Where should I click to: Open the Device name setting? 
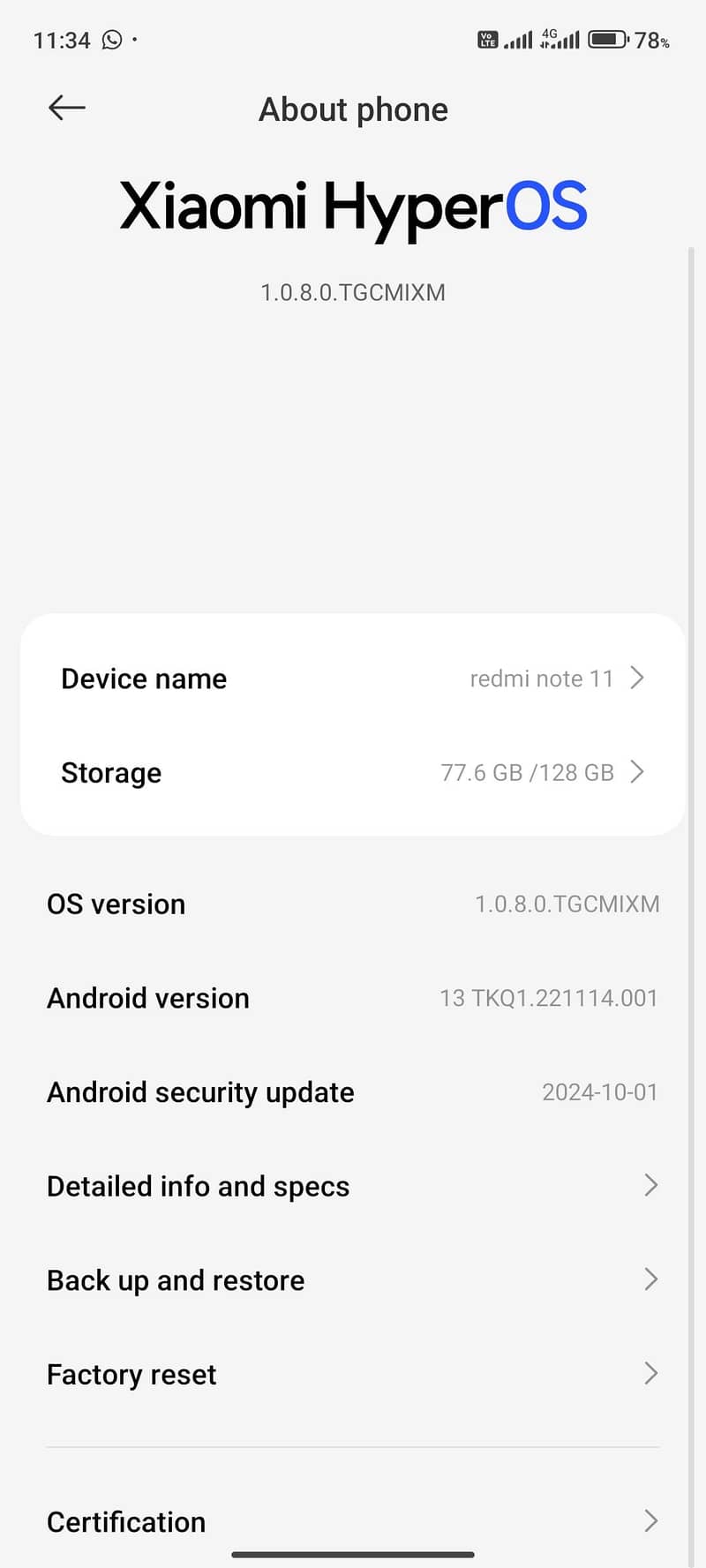click(x=353, y=679)
